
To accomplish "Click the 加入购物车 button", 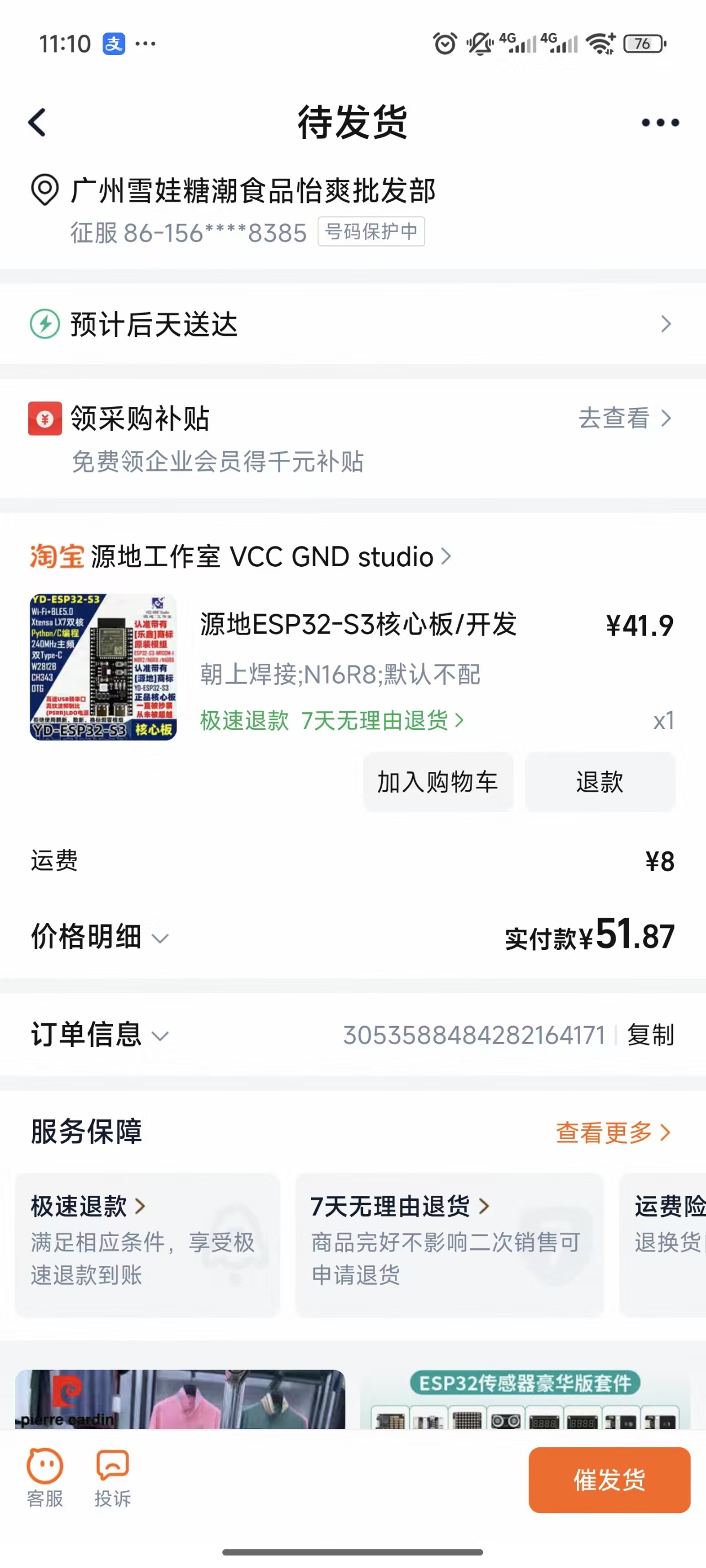I will coord(437,782).
